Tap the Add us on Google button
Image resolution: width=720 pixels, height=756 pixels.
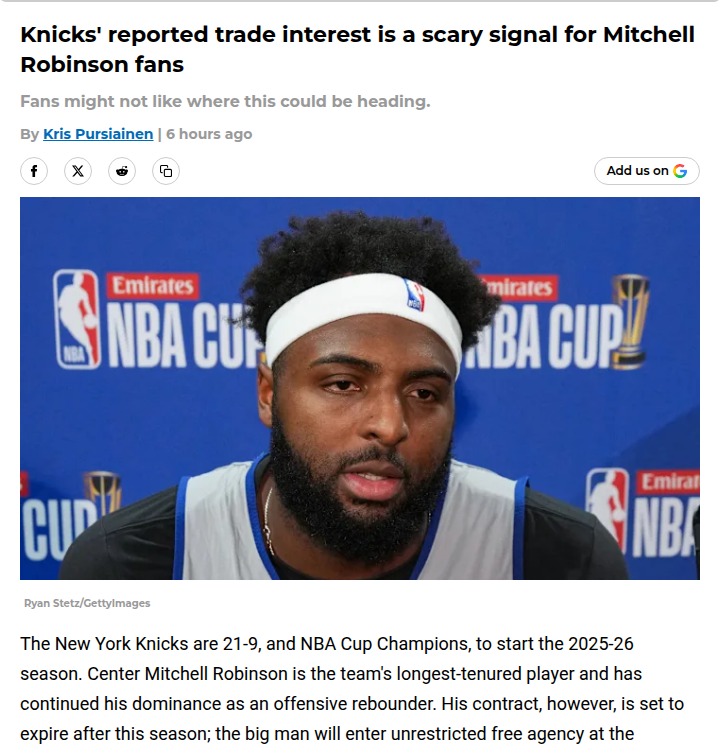(646, 171)
